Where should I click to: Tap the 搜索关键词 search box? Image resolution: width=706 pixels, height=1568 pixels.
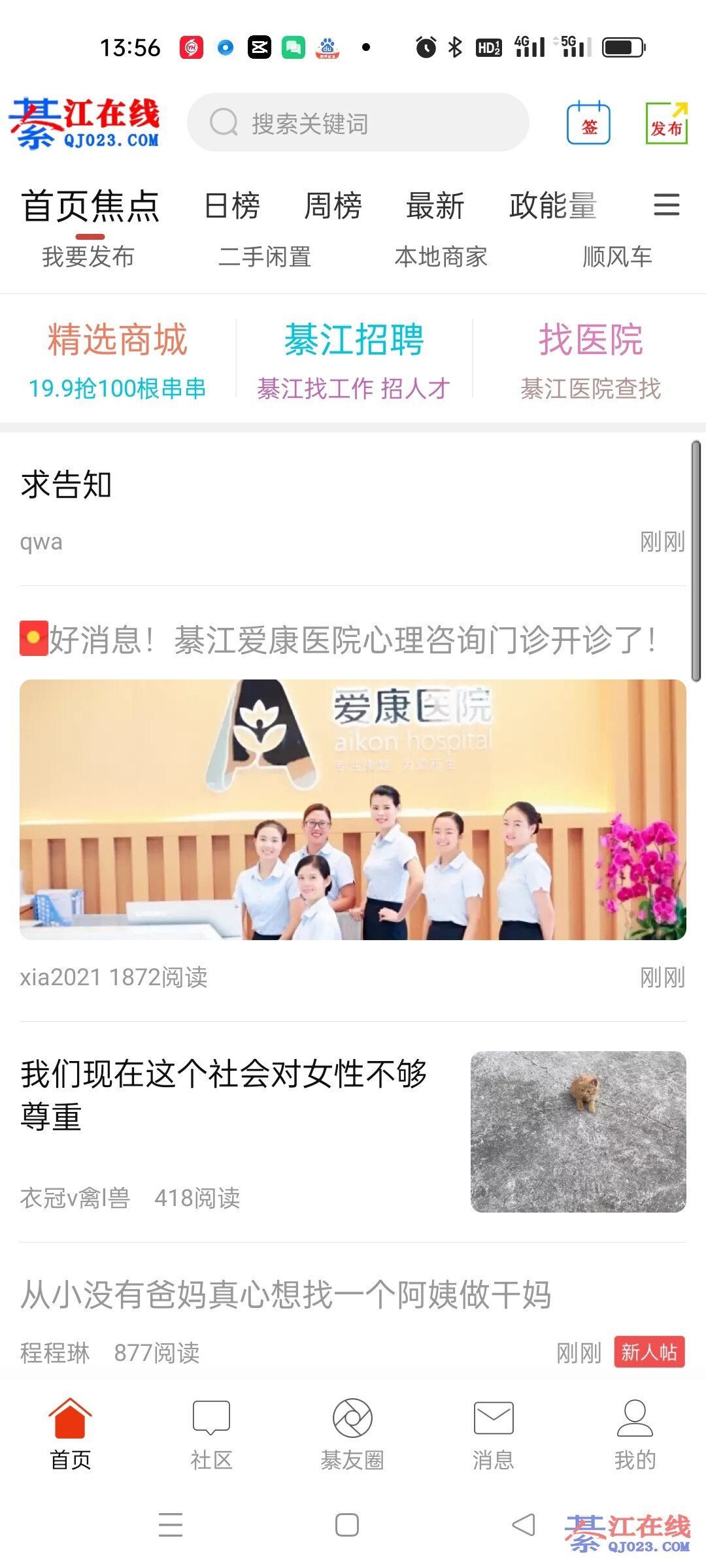[358, 123]
